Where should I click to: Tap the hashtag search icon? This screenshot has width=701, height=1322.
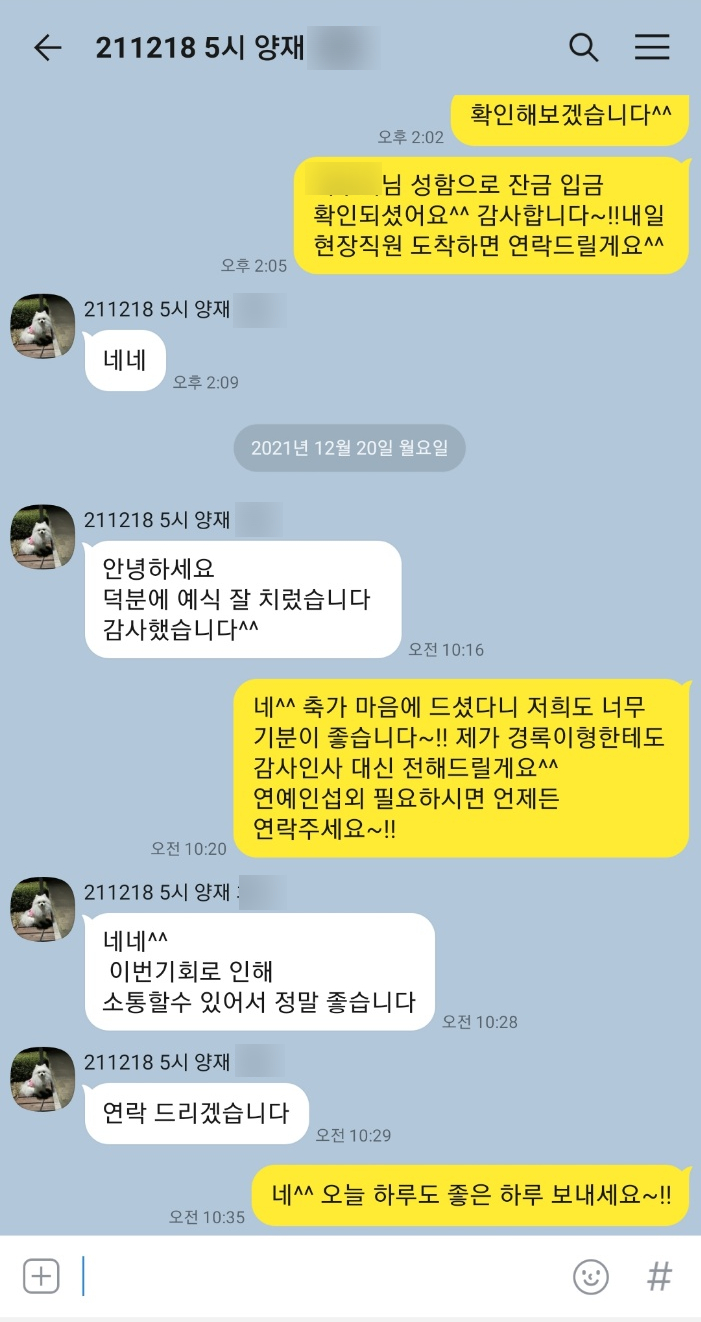pyautogui.click(x=659, y=1276)
